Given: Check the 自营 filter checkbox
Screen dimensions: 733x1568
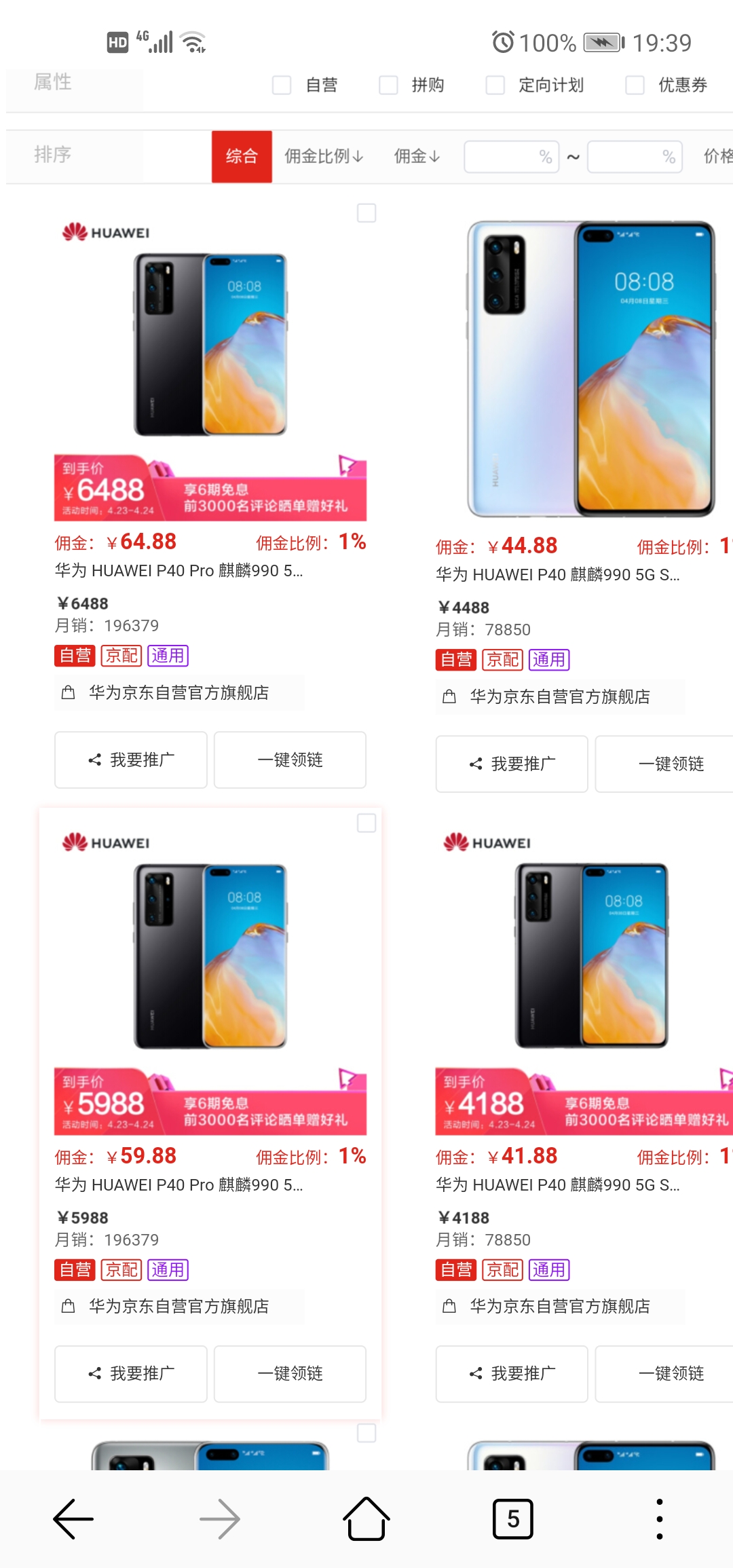Looking at the screenshot, I should (282, 85).
